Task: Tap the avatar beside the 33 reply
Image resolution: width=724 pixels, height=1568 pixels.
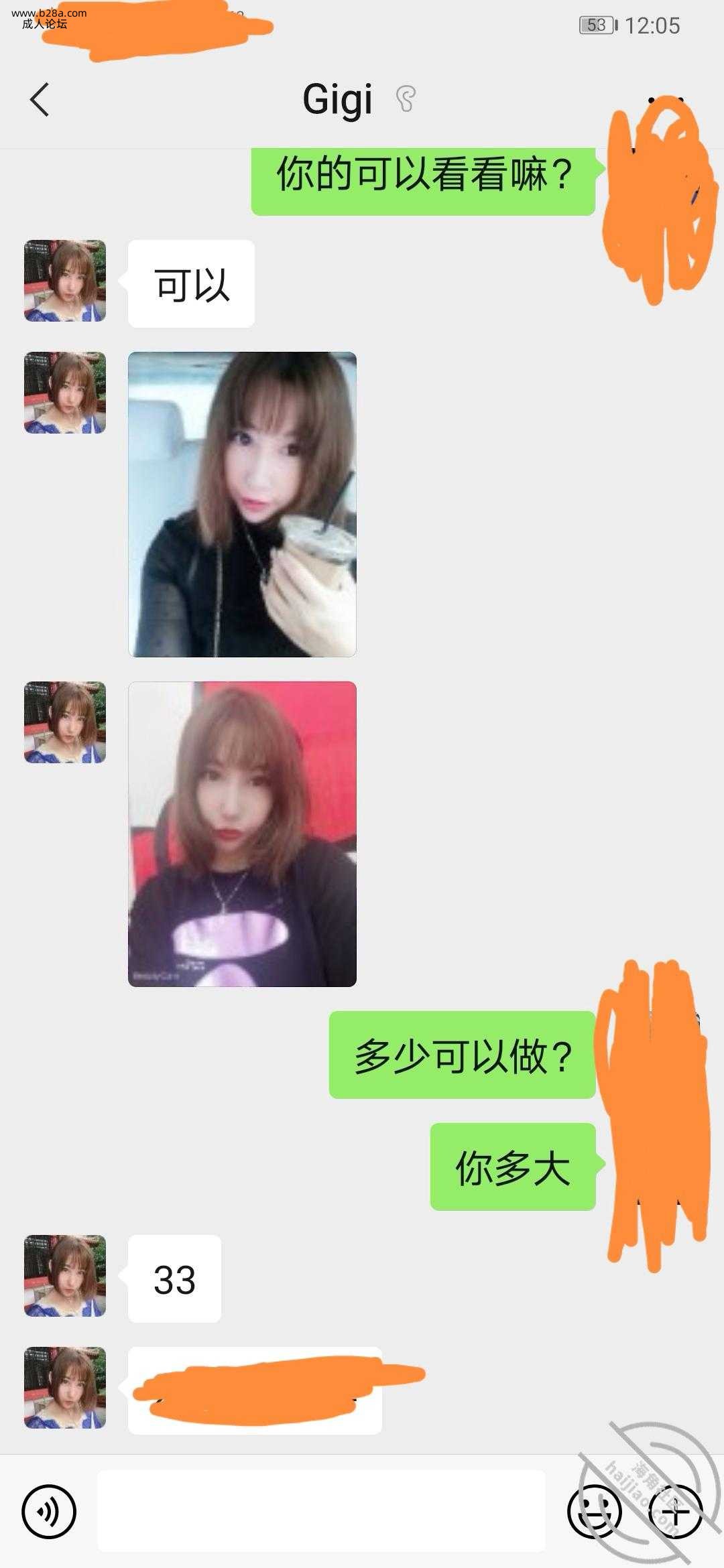Action: [65, 1277]
